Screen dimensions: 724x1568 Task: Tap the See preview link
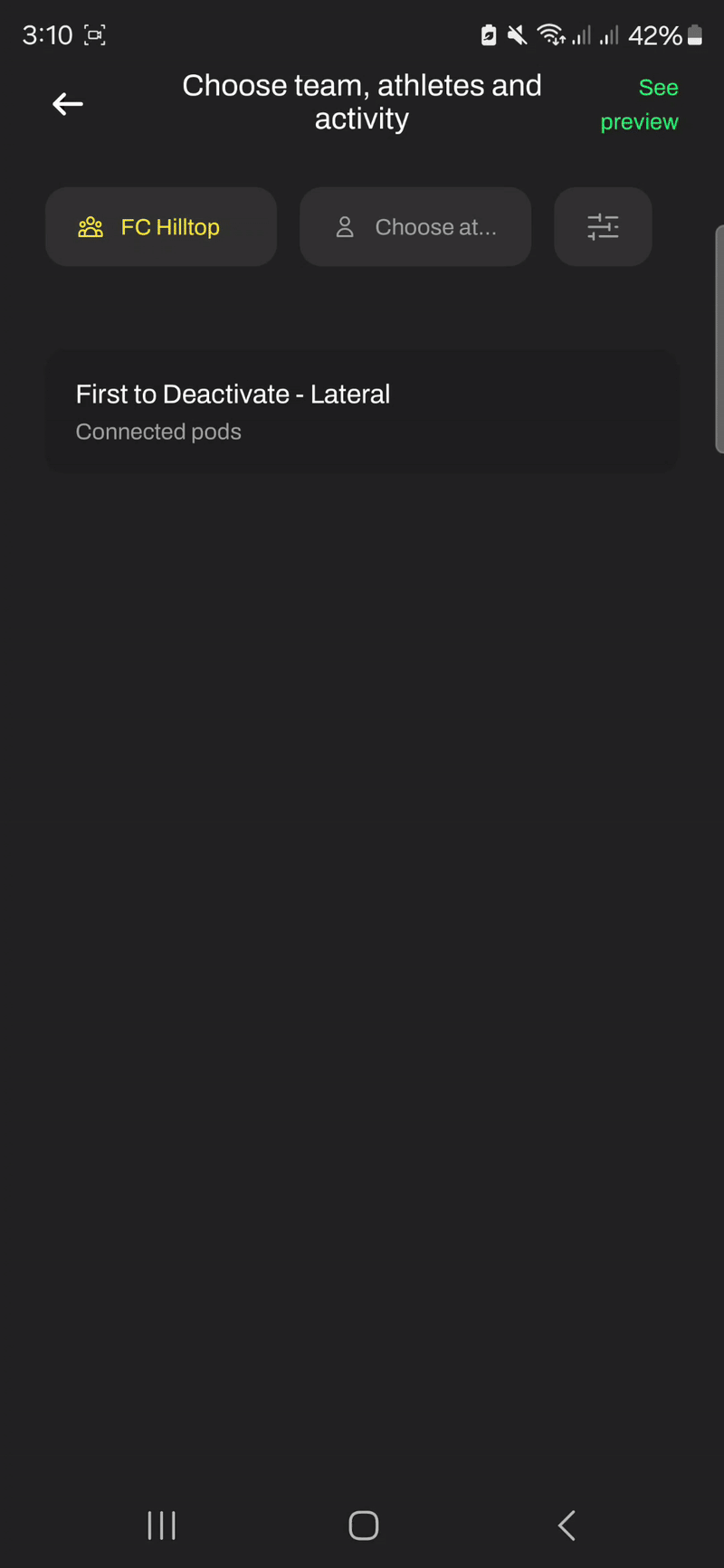[x=640, y=104]
